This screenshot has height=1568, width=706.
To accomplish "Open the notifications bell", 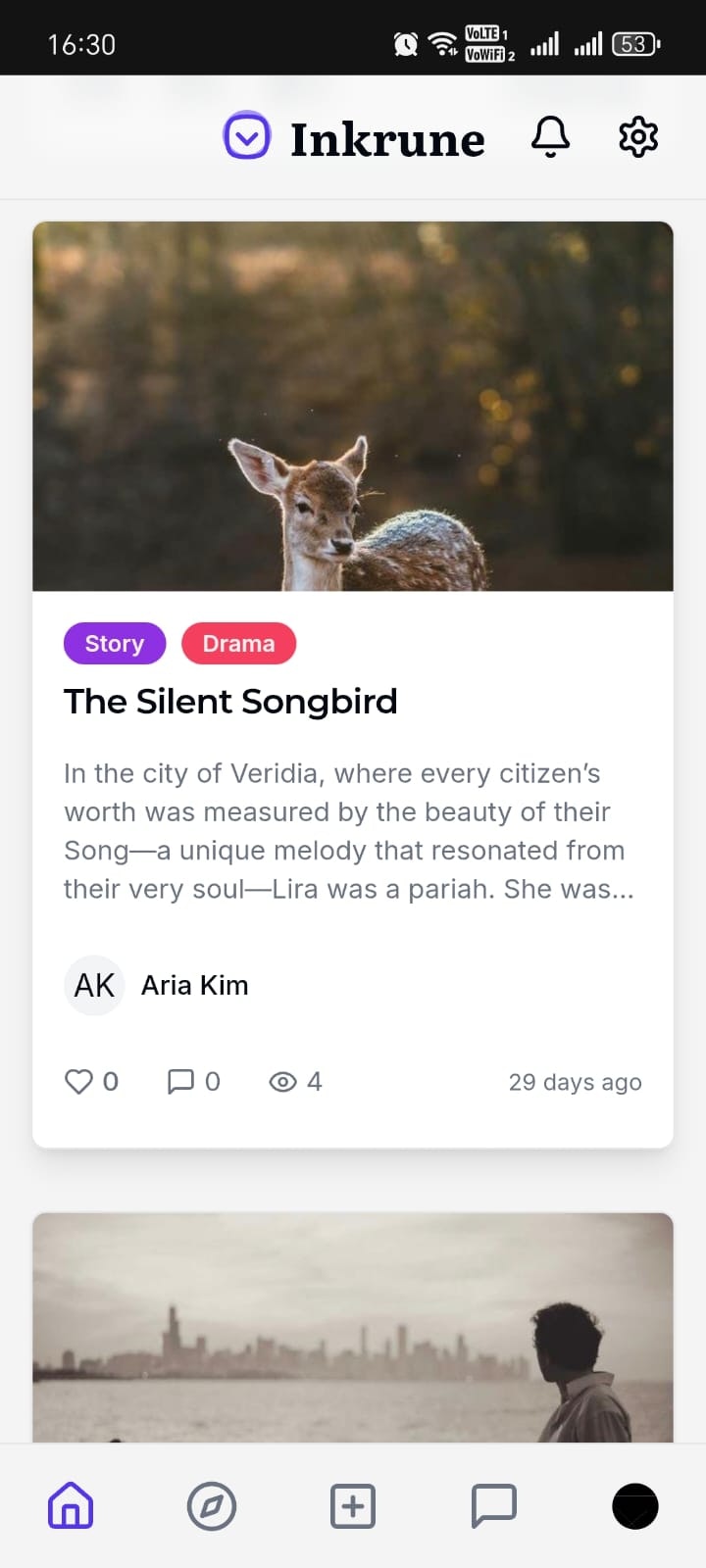I will (550, 137).
